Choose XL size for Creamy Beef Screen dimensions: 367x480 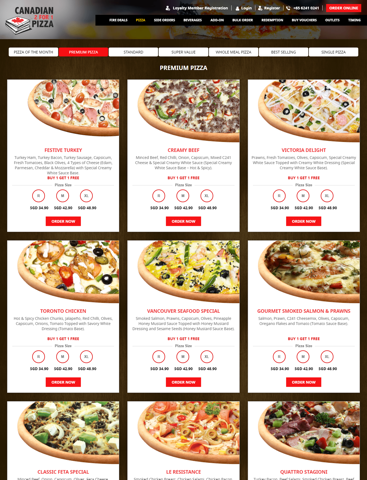207,196
